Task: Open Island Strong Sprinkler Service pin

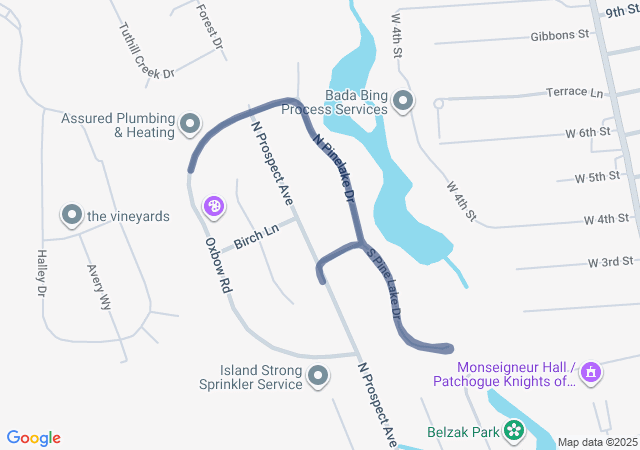Action: [x=319, y=376]
